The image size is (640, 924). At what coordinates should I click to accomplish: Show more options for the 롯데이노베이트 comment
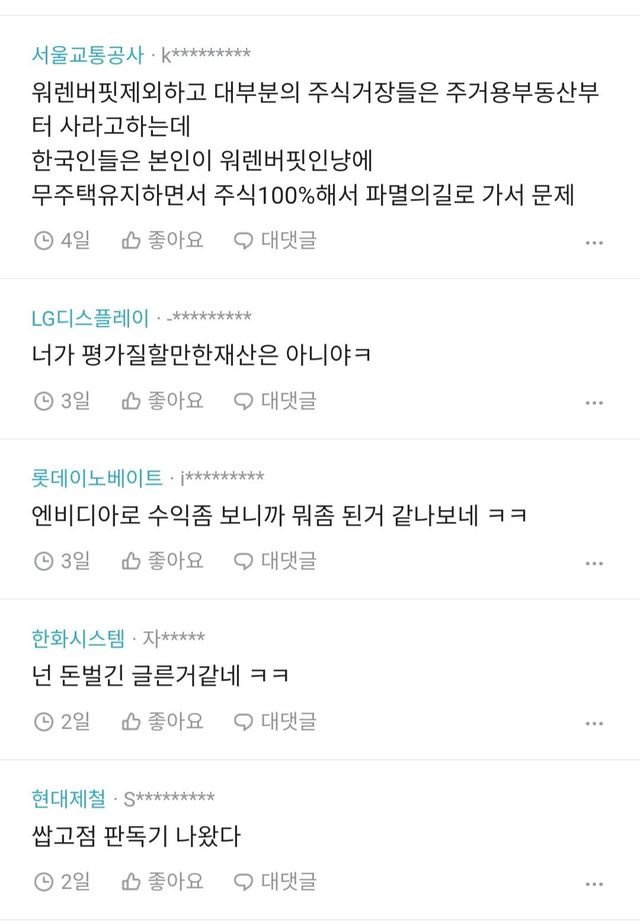(x=594, y=563)
